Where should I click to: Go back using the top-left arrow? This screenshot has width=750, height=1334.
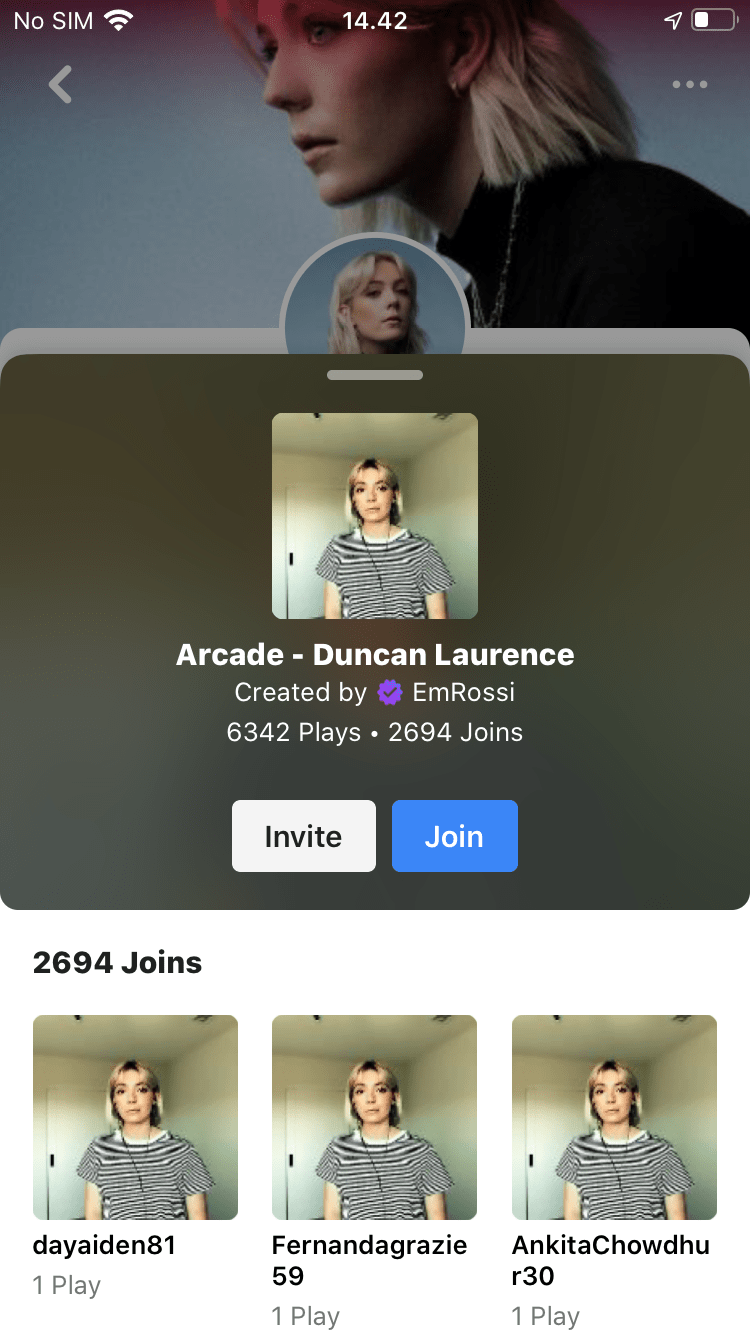(x=61, y=85)
